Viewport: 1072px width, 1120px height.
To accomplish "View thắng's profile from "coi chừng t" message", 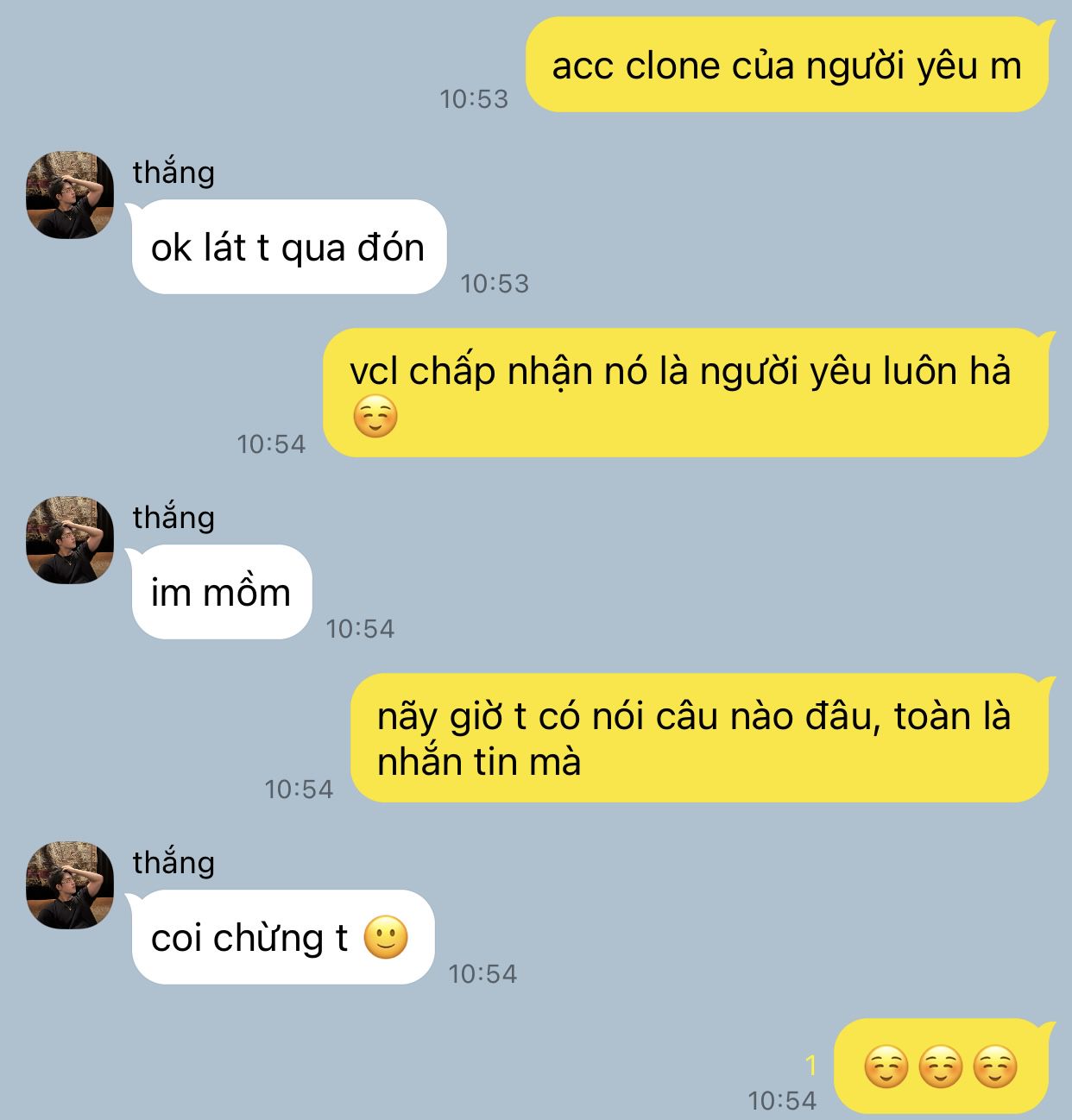I will pos(70,885).
